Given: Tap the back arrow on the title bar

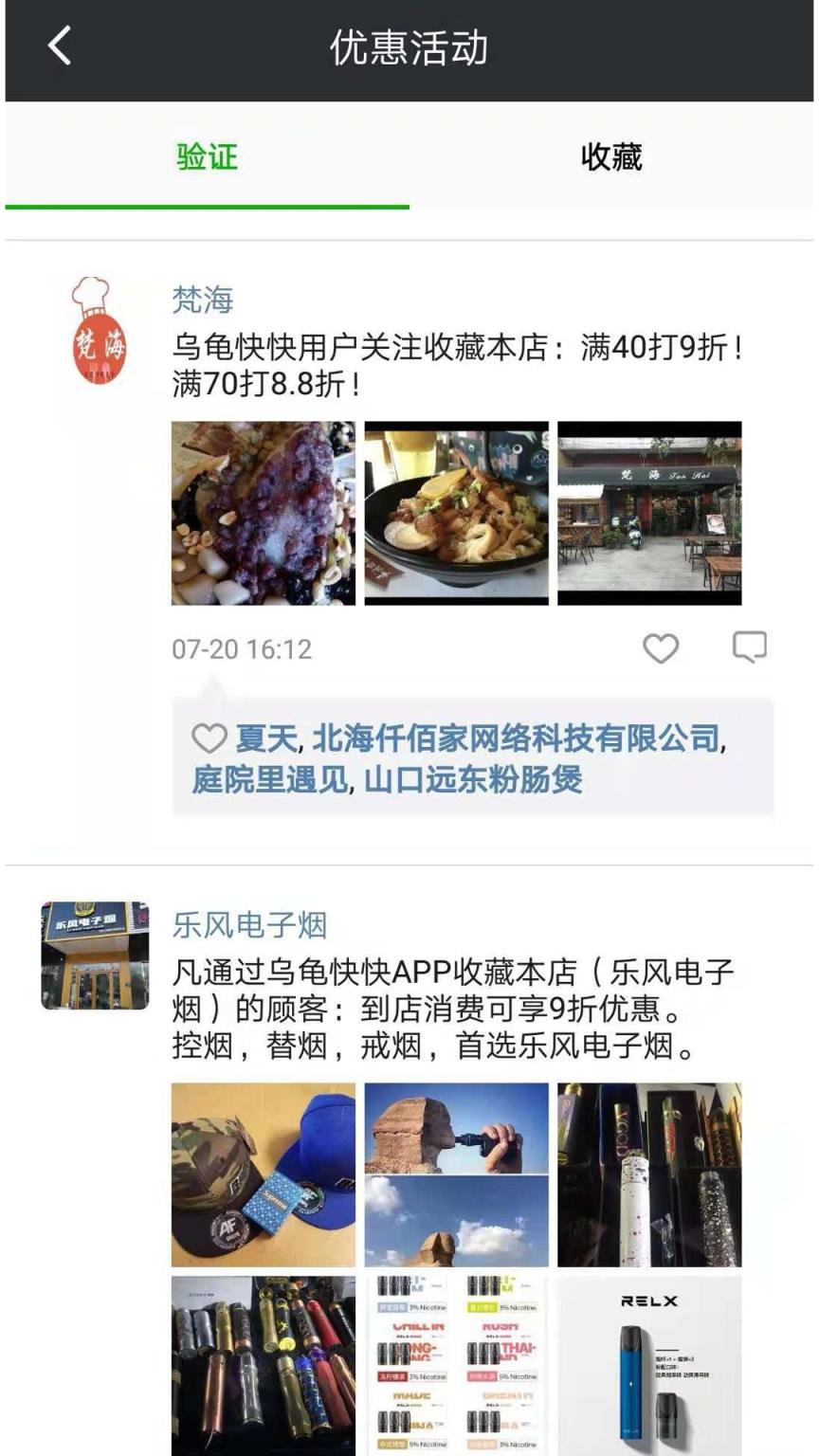Looking at the screenshot, I should click(59, 45).
